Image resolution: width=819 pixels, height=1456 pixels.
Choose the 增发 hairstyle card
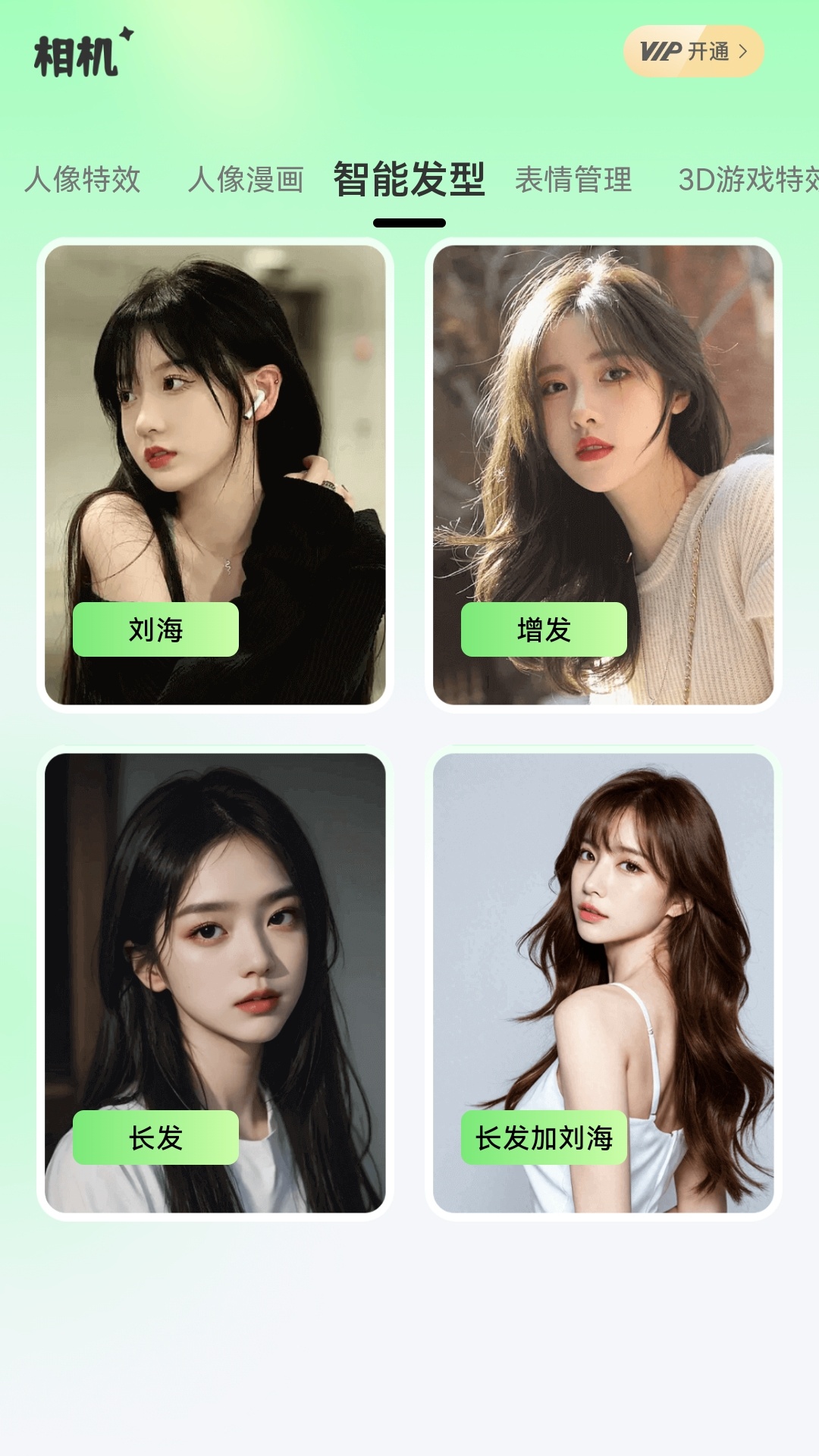pos(604,475)
